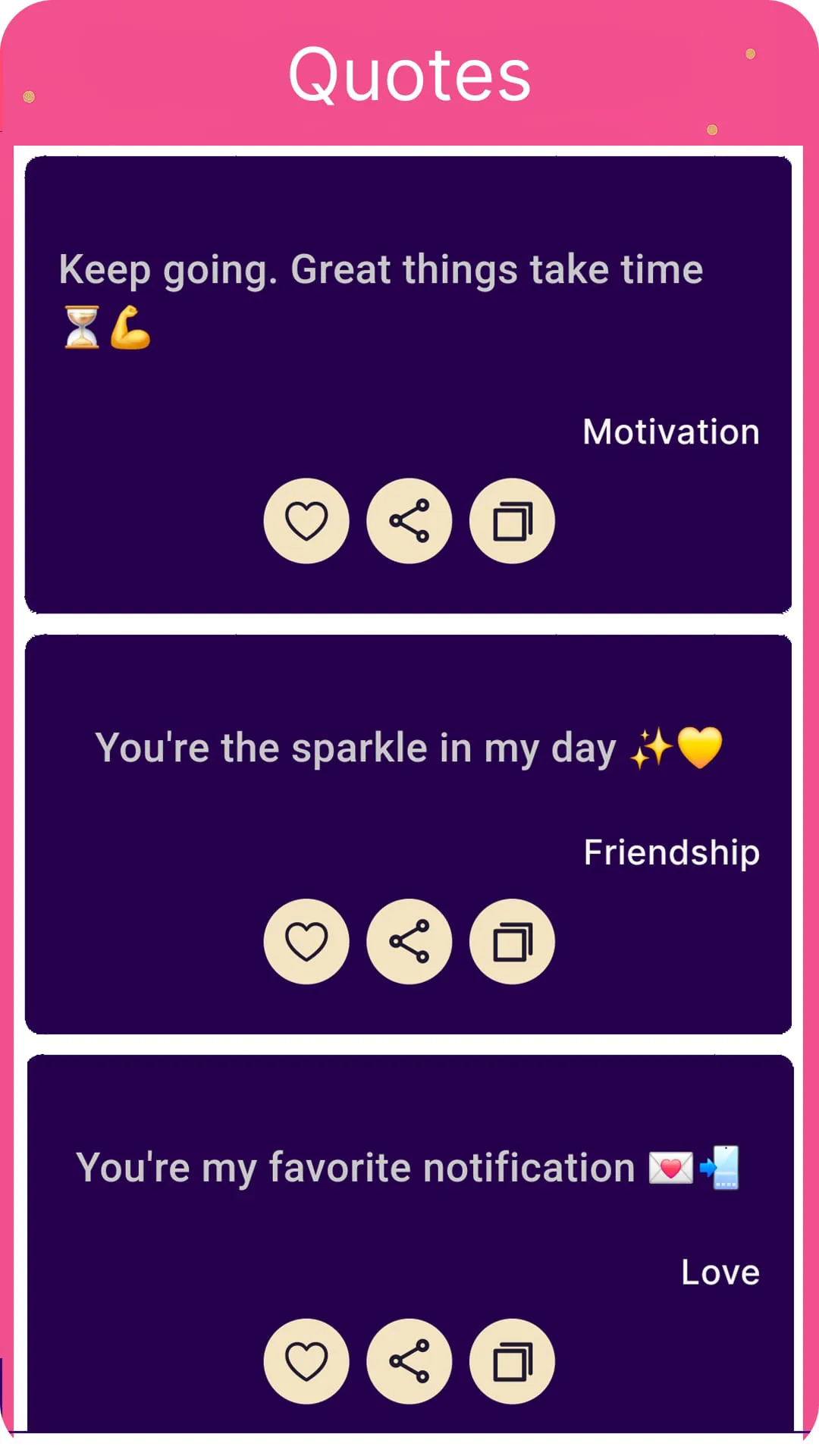Tap the "Keep going. Great things take time" text
The width and height of the screenshot is (819, 1456).
[380, 269]
